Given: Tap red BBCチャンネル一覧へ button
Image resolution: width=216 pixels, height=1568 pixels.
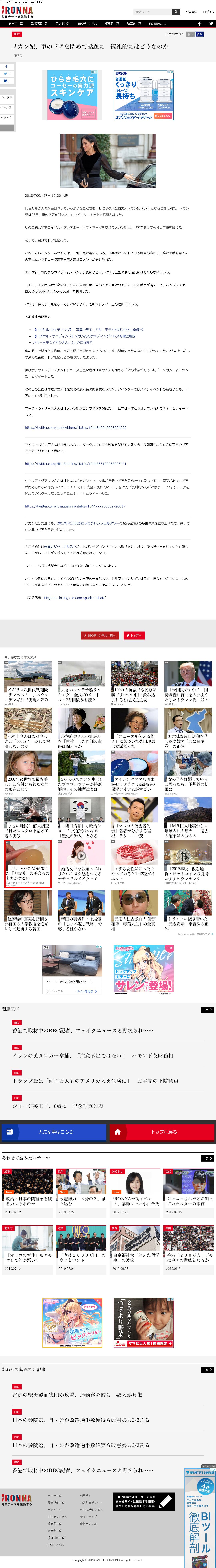Looking at the screenshot, I should 99,635.
